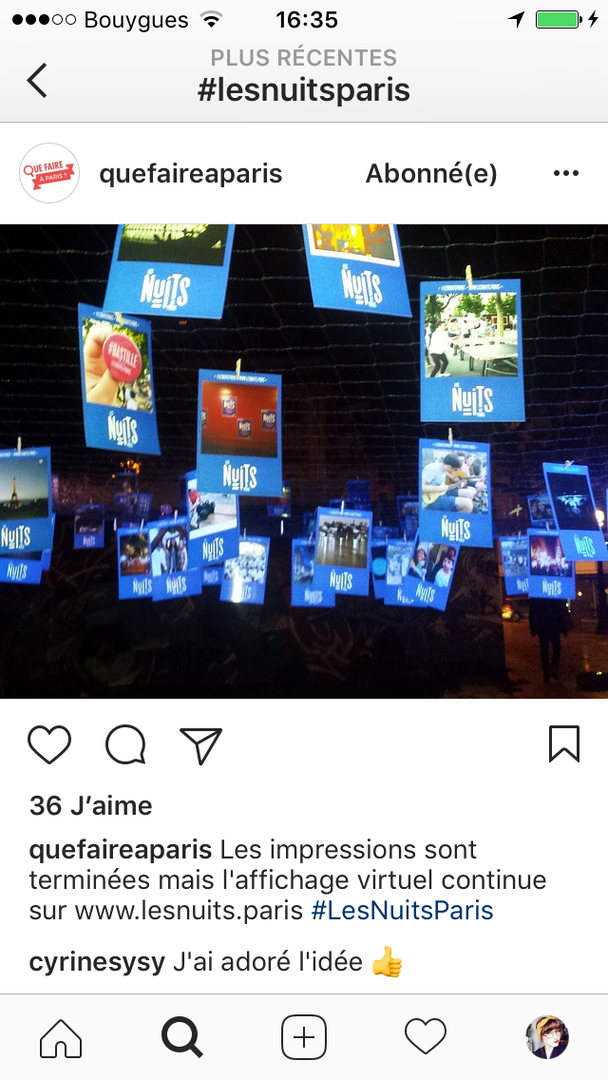This screenshot has height=1080, width=608.
Task: Open quefaireaparis profile avatar
Action: coord(50,173)
